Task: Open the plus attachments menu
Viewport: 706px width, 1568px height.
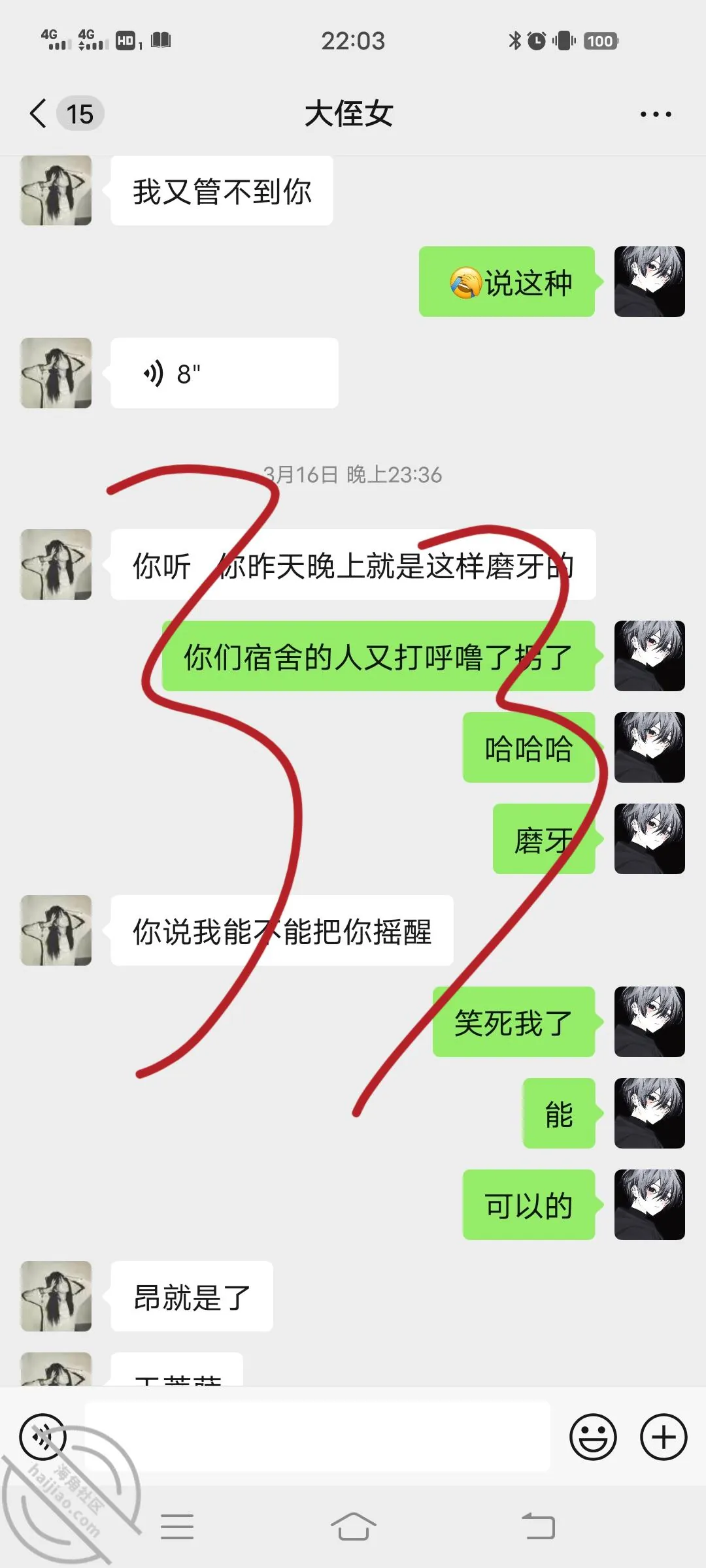Action: pos(664,1437)
